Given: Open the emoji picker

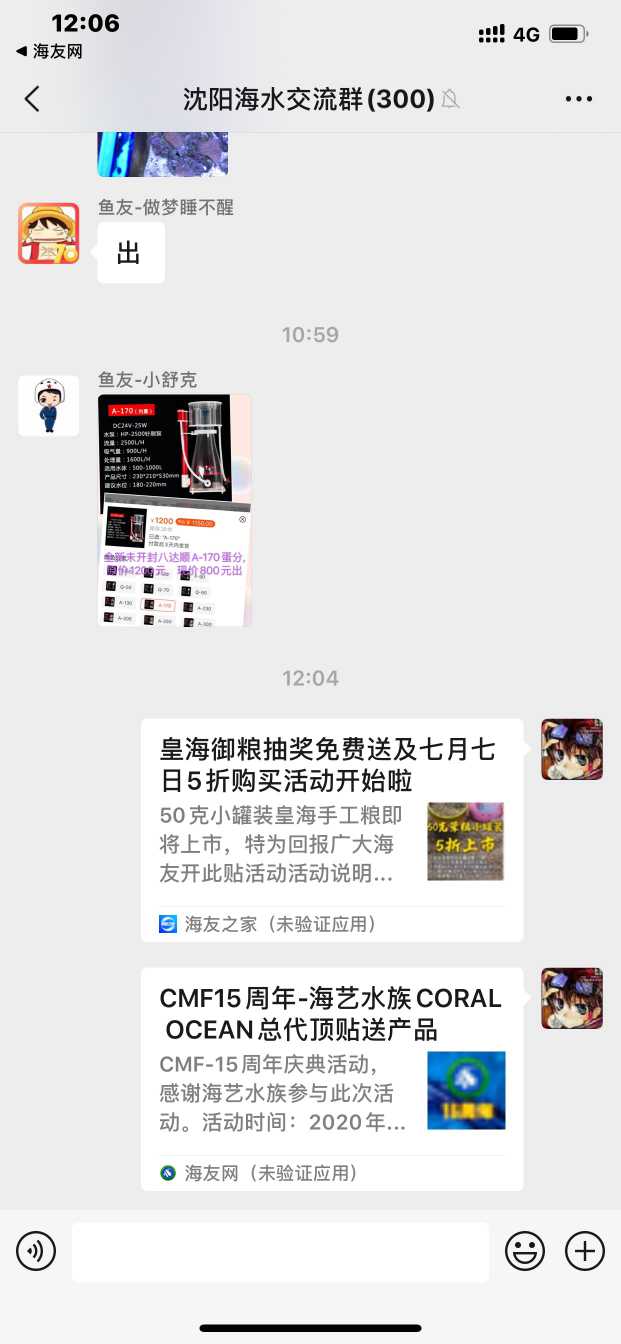Looking at the screenshot, I should [524, 1251].
